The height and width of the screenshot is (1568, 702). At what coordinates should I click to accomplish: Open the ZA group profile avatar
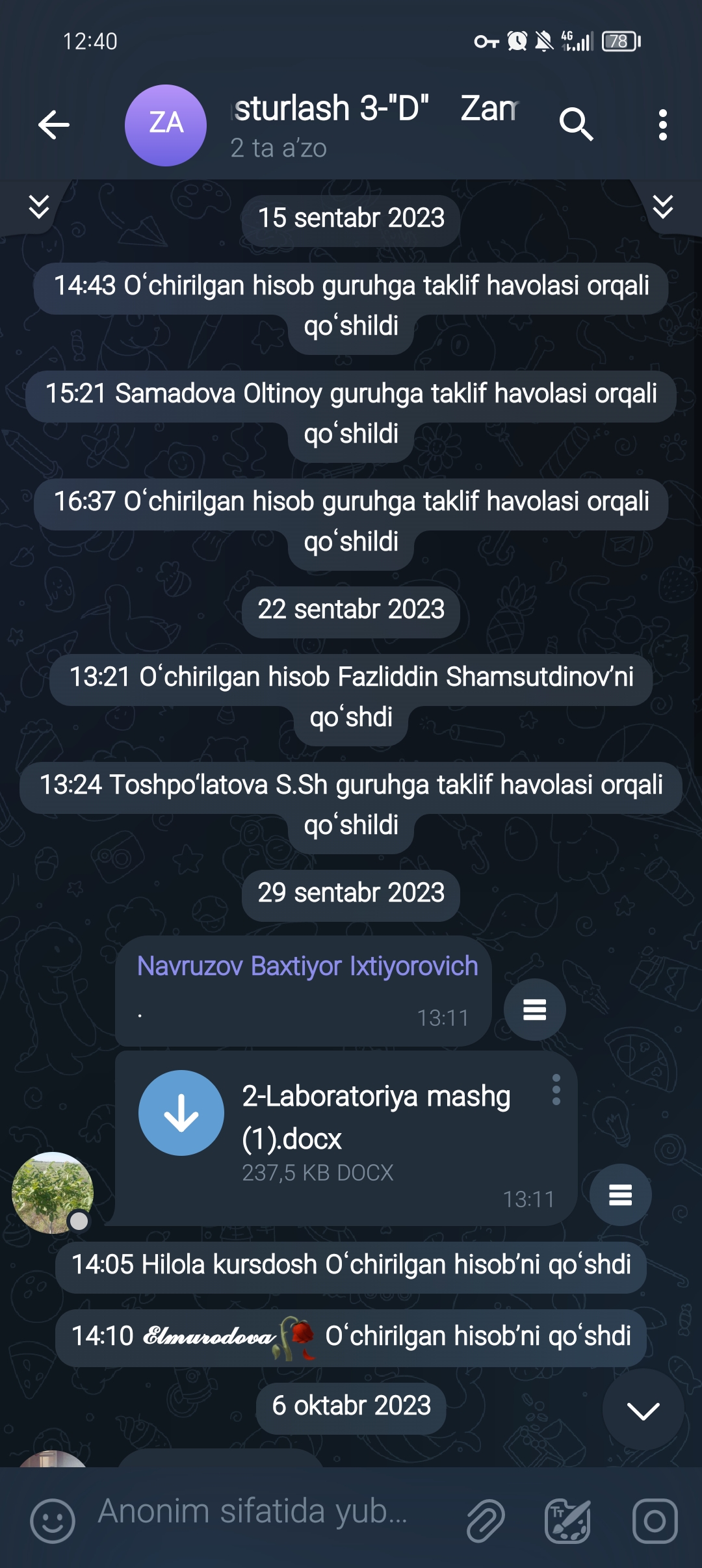(166, 125)
